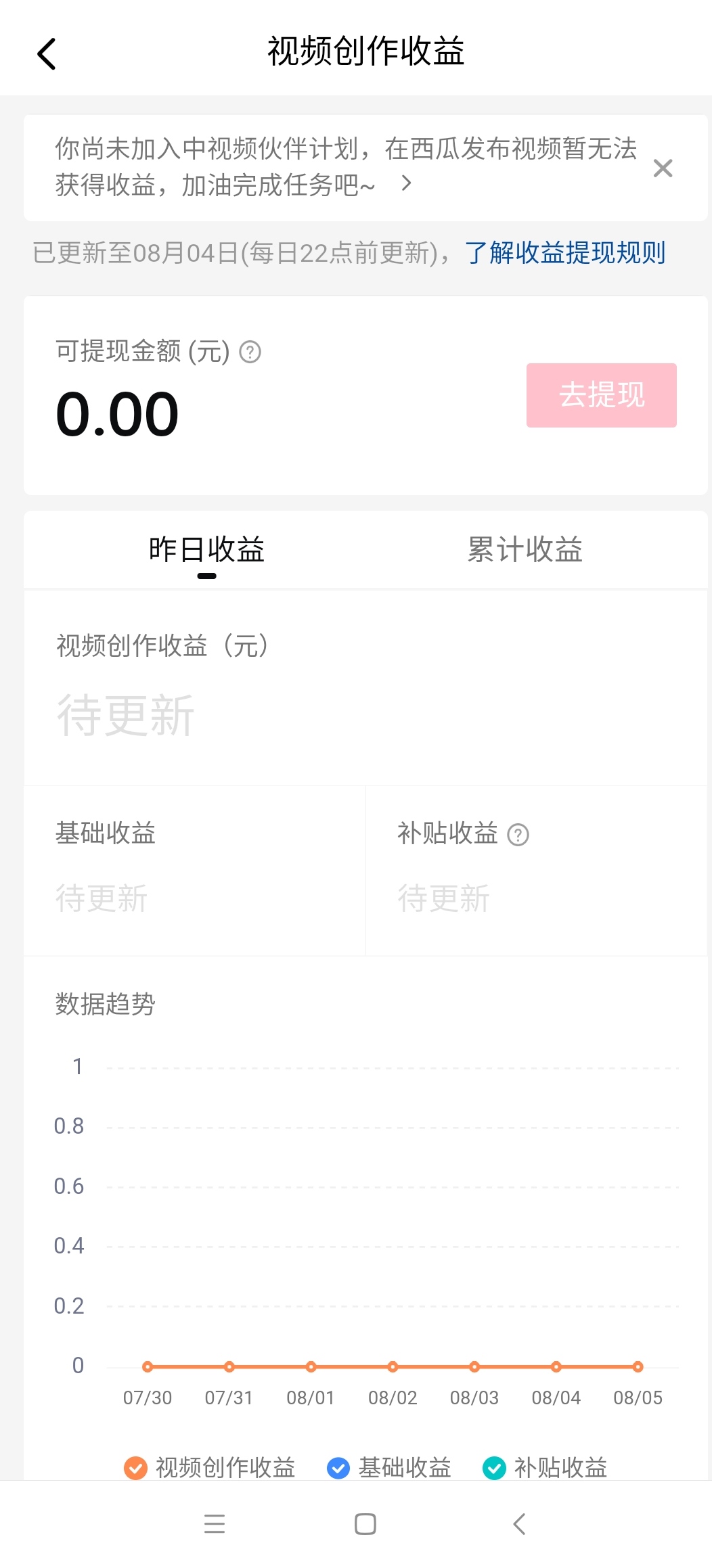The height and width of the screenshot is (1568, 712).
Task: Open the help tooltip beside 补贴收益
Action: pyautogui.click(x=518, y=835)
